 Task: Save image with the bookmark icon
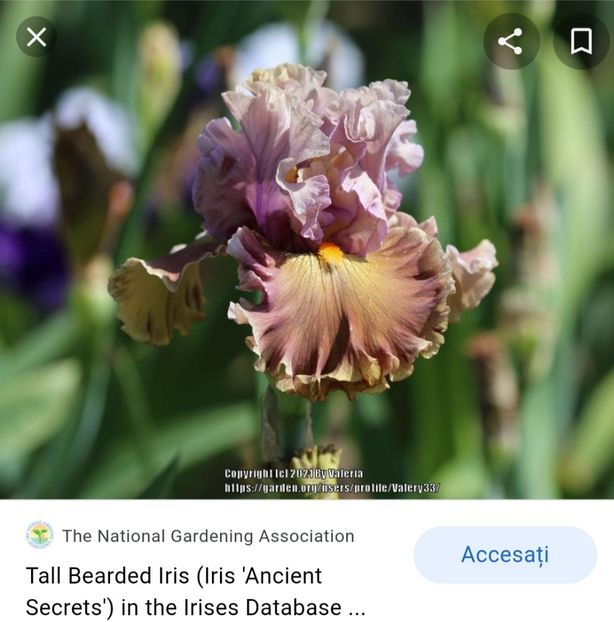(581, 41)
